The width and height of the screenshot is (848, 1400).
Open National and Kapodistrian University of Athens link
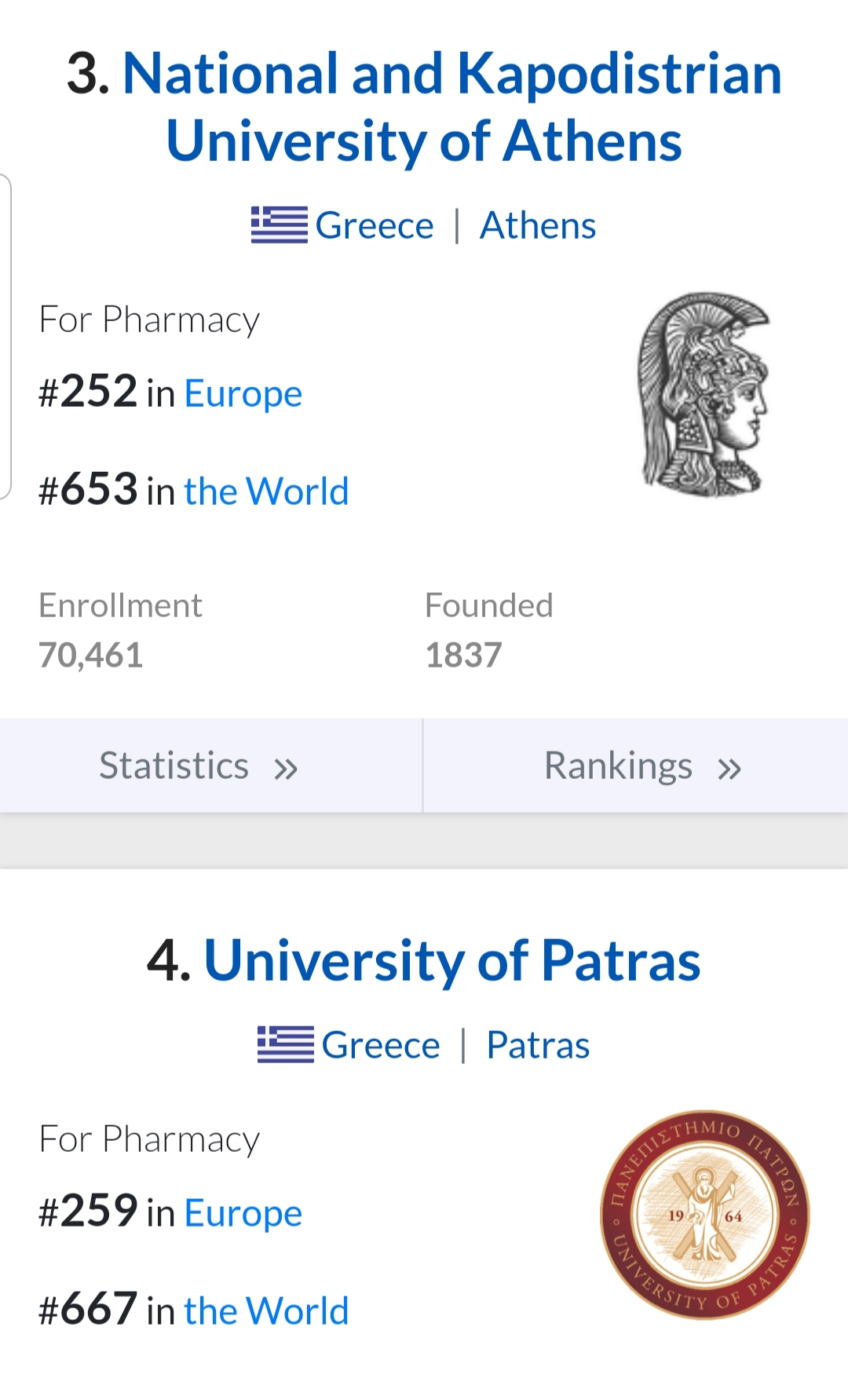[x=451, y=107]
